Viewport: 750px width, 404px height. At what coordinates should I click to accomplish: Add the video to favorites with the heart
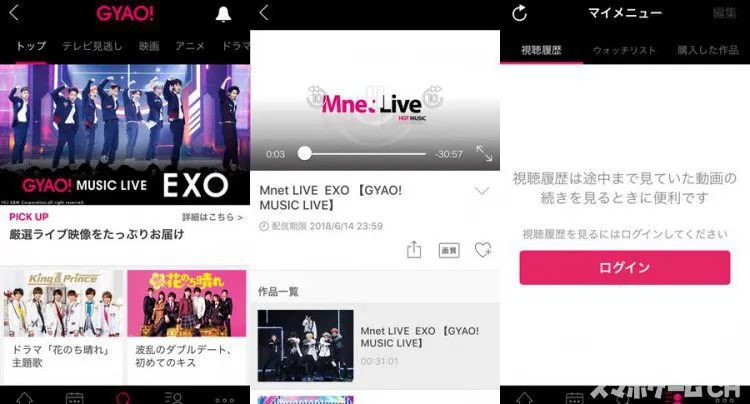[482, 250]
